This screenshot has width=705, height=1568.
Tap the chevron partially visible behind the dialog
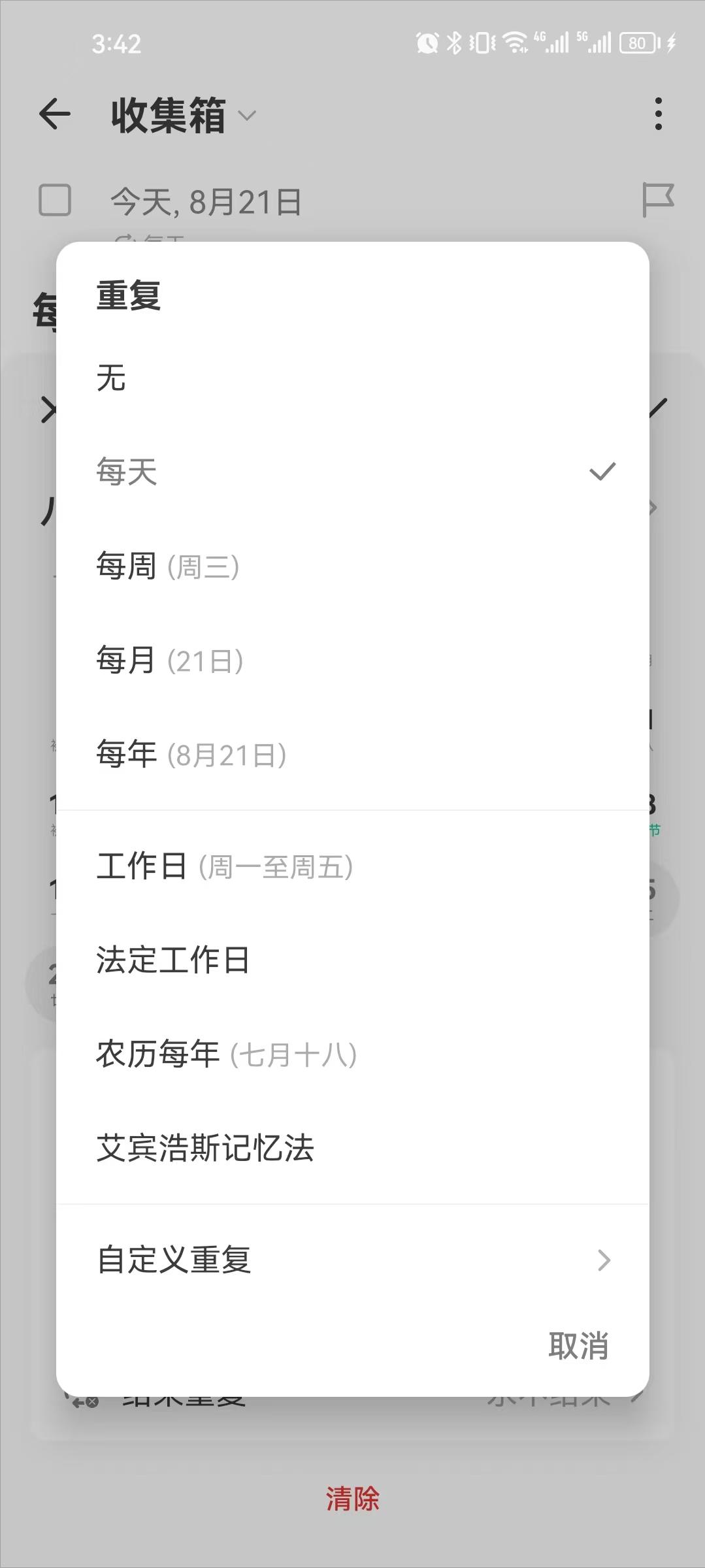pyautogui.click(x=653, y=508)
